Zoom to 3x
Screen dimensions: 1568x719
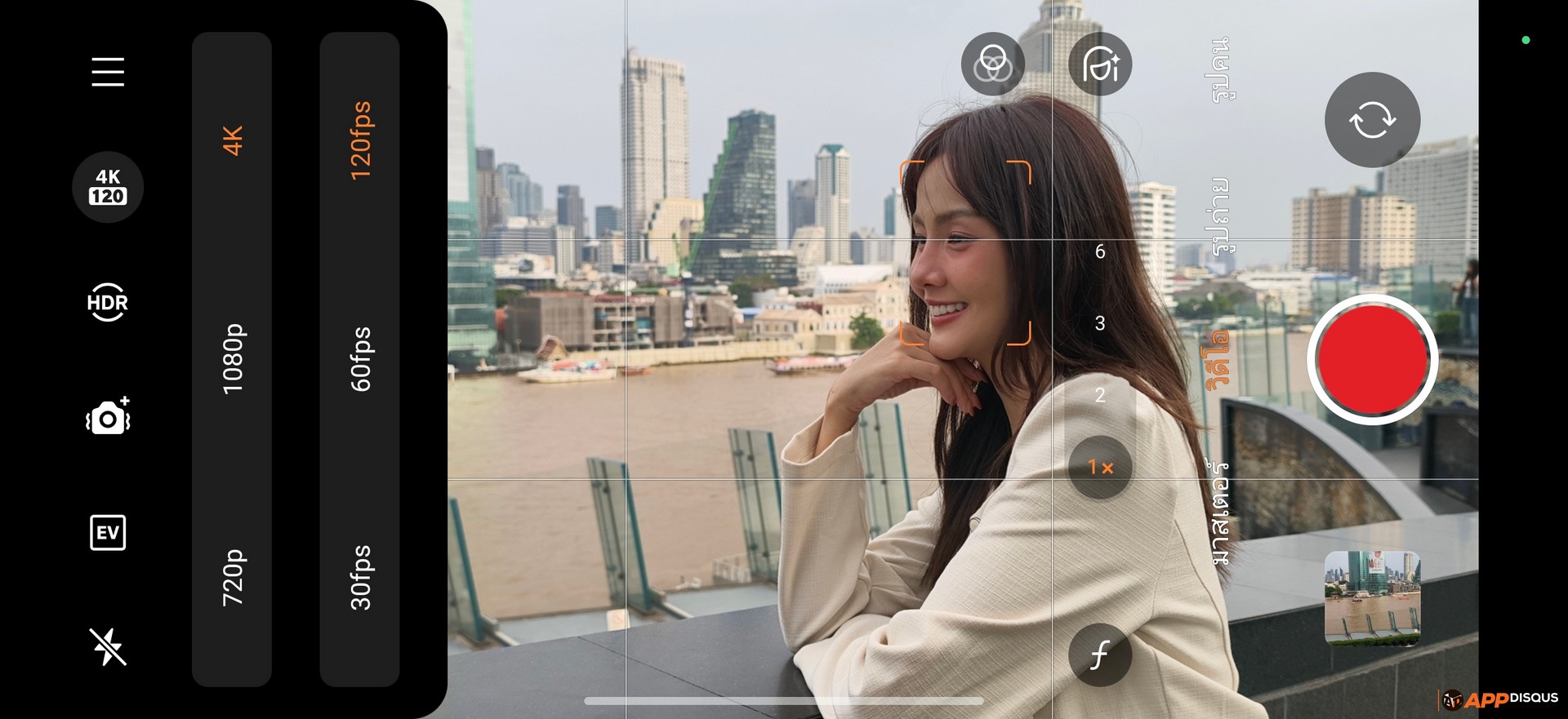[x=1100, y=323]
